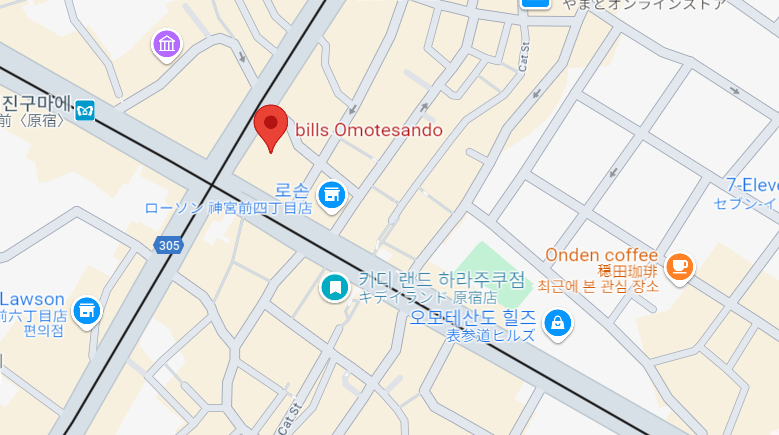Tap the red bills Omotesando pin
779x435 pixels.
point(270,126)
